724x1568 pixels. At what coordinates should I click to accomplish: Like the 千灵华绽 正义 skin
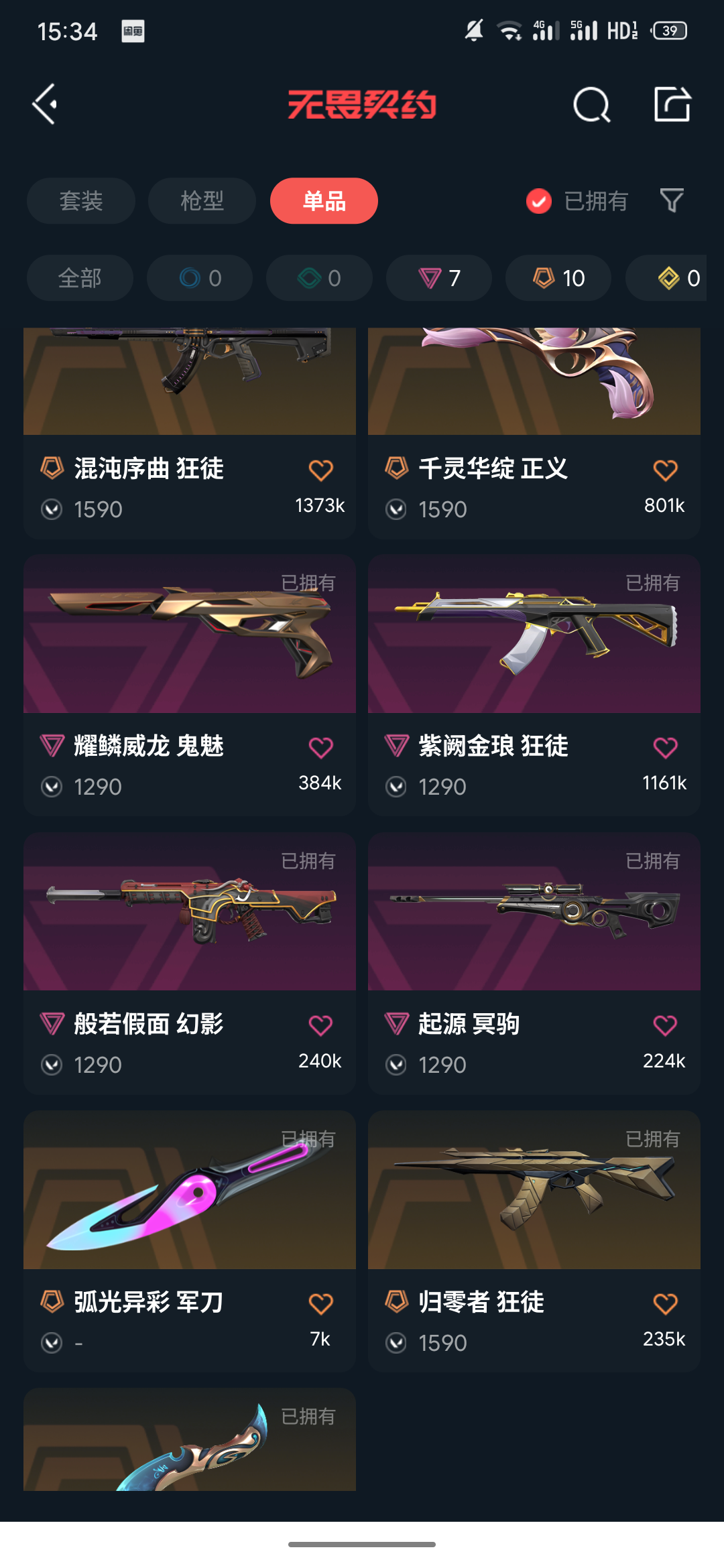[x=665, y=470]
